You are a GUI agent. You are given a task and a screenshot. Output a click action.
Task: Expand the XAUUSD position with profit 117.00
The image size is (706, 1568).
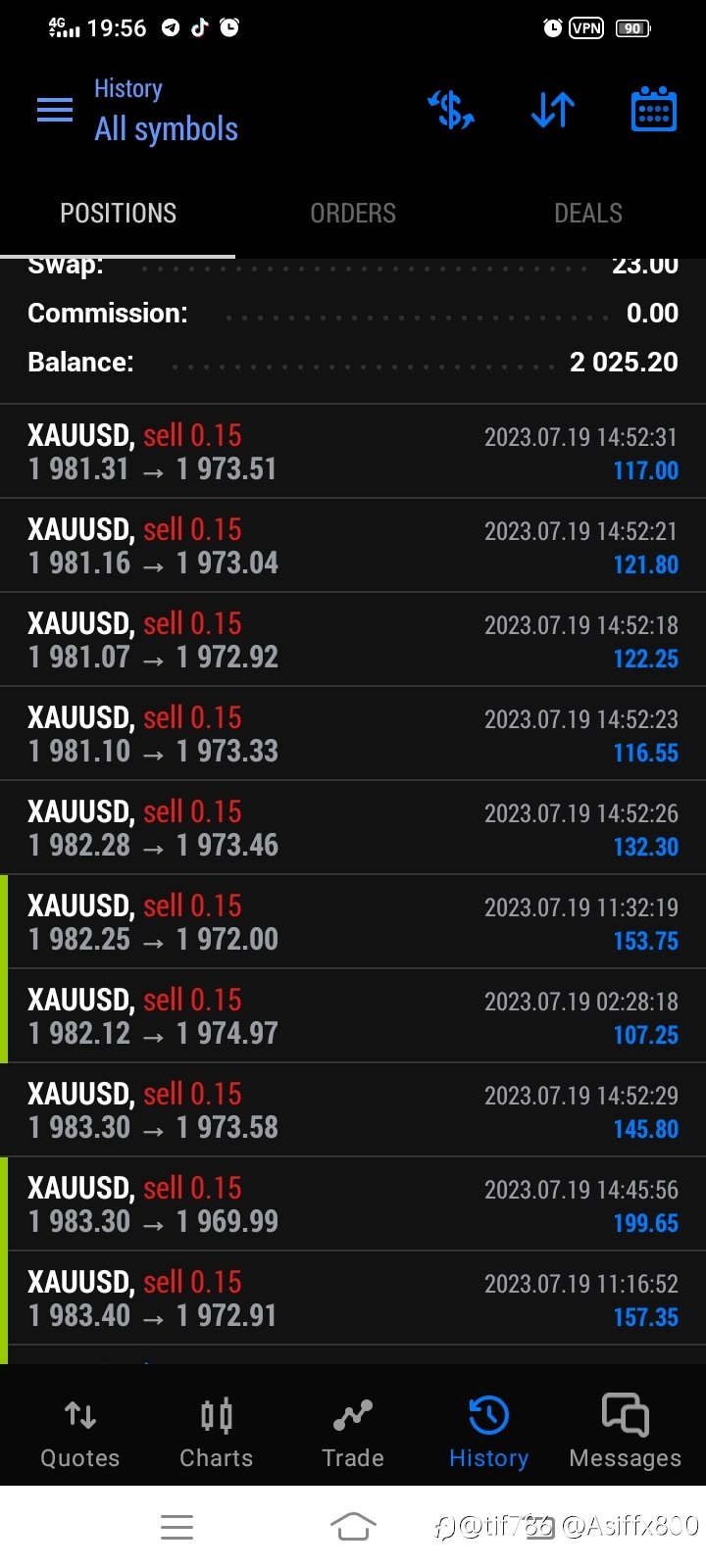coord(353,452)
